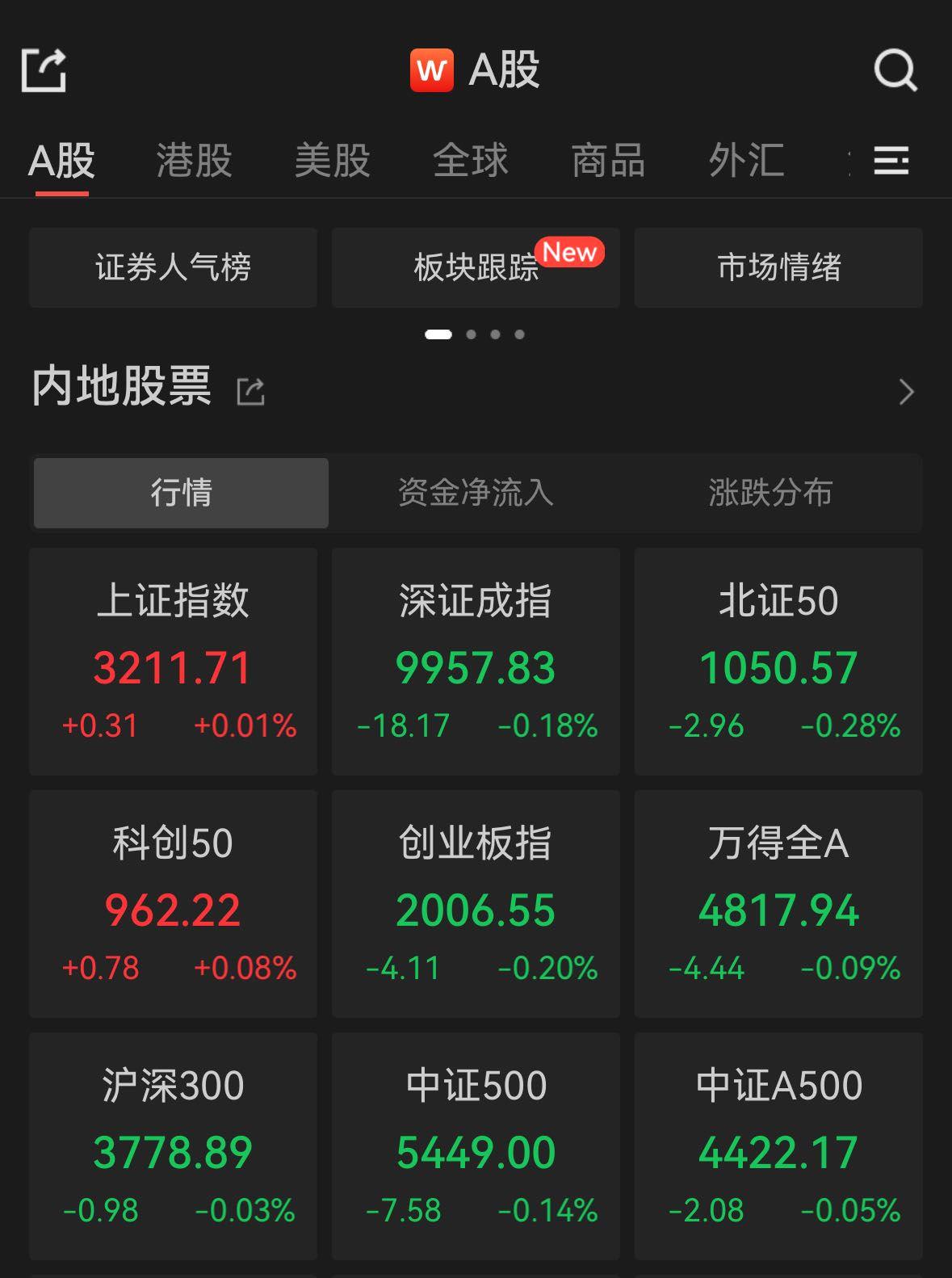Viewport: 952px width, 1278px height.
Task: Open 证券人气榜
Action: tap(173, 267)
